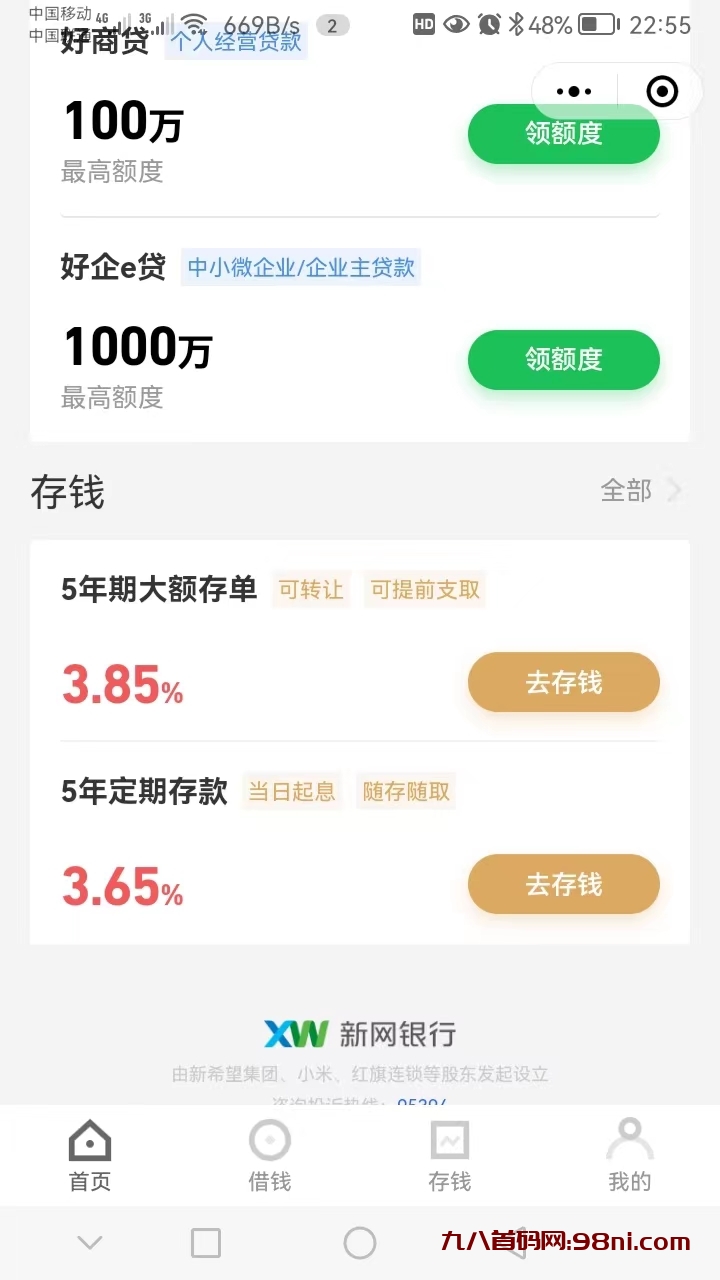This screenshot has height=1280, width=720.
Task: Go to the system home screen
Action: click(360, 1243)
